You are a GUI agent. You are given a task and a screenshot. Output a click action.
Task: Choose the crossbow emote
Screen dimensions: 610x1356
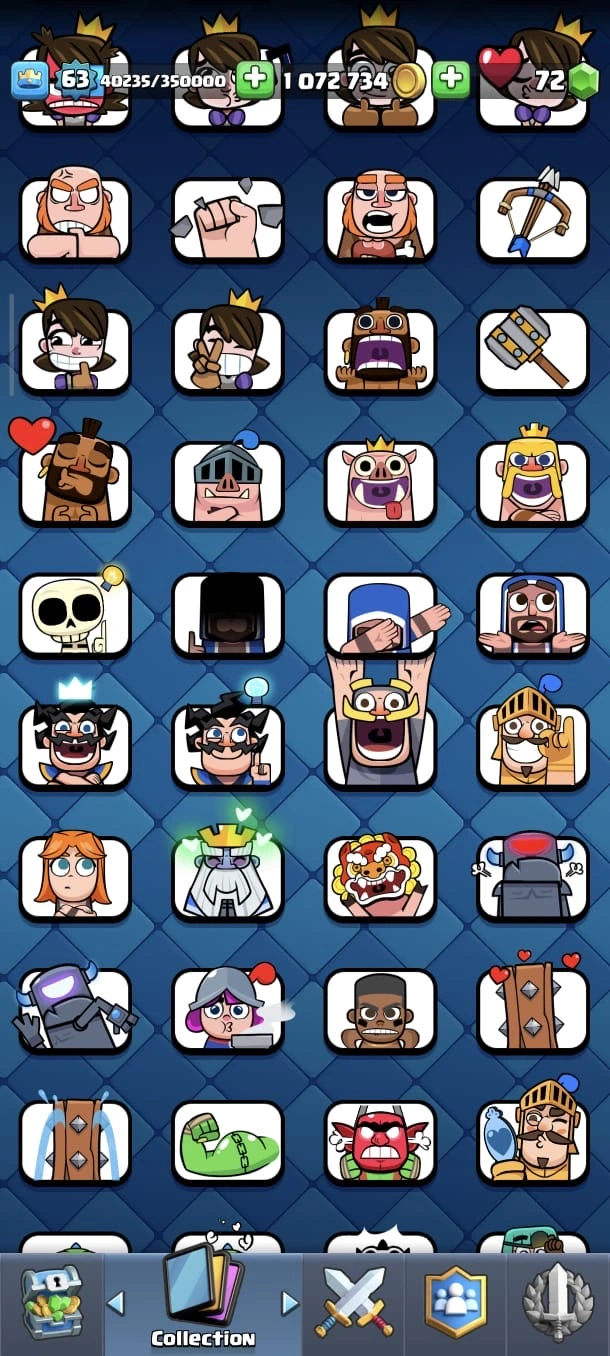(x=532, y=218)
